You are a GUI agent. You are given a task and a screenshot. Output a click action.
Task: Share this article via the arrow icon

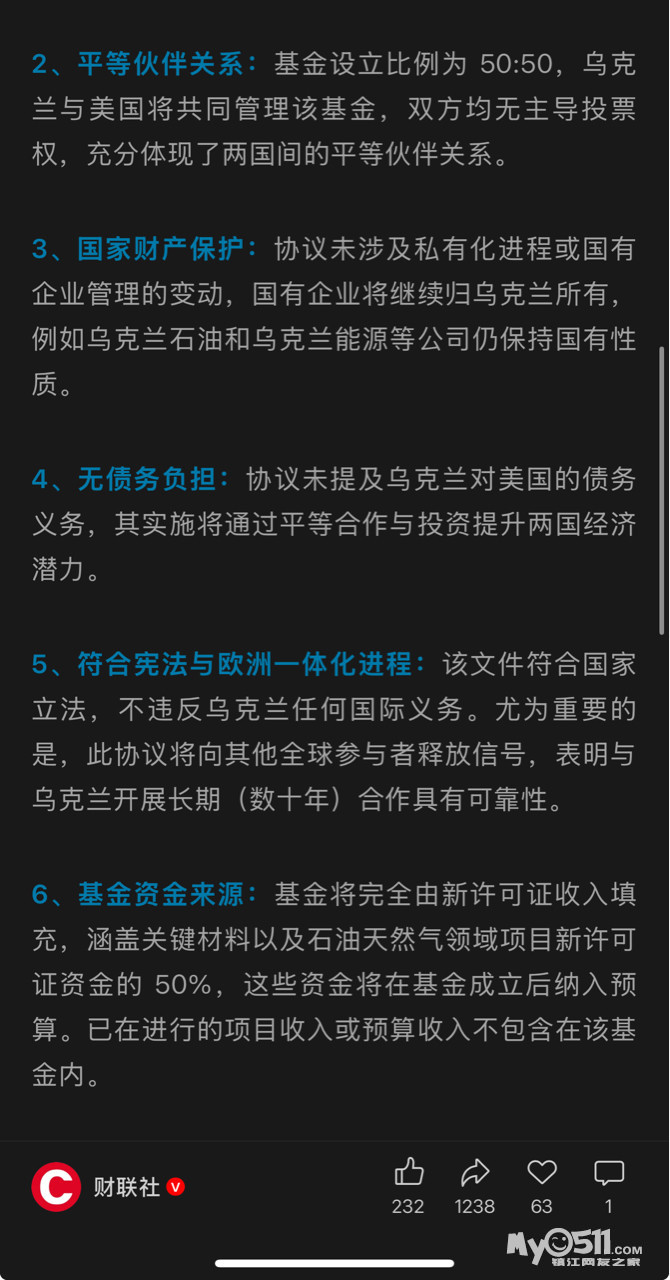475,1173
